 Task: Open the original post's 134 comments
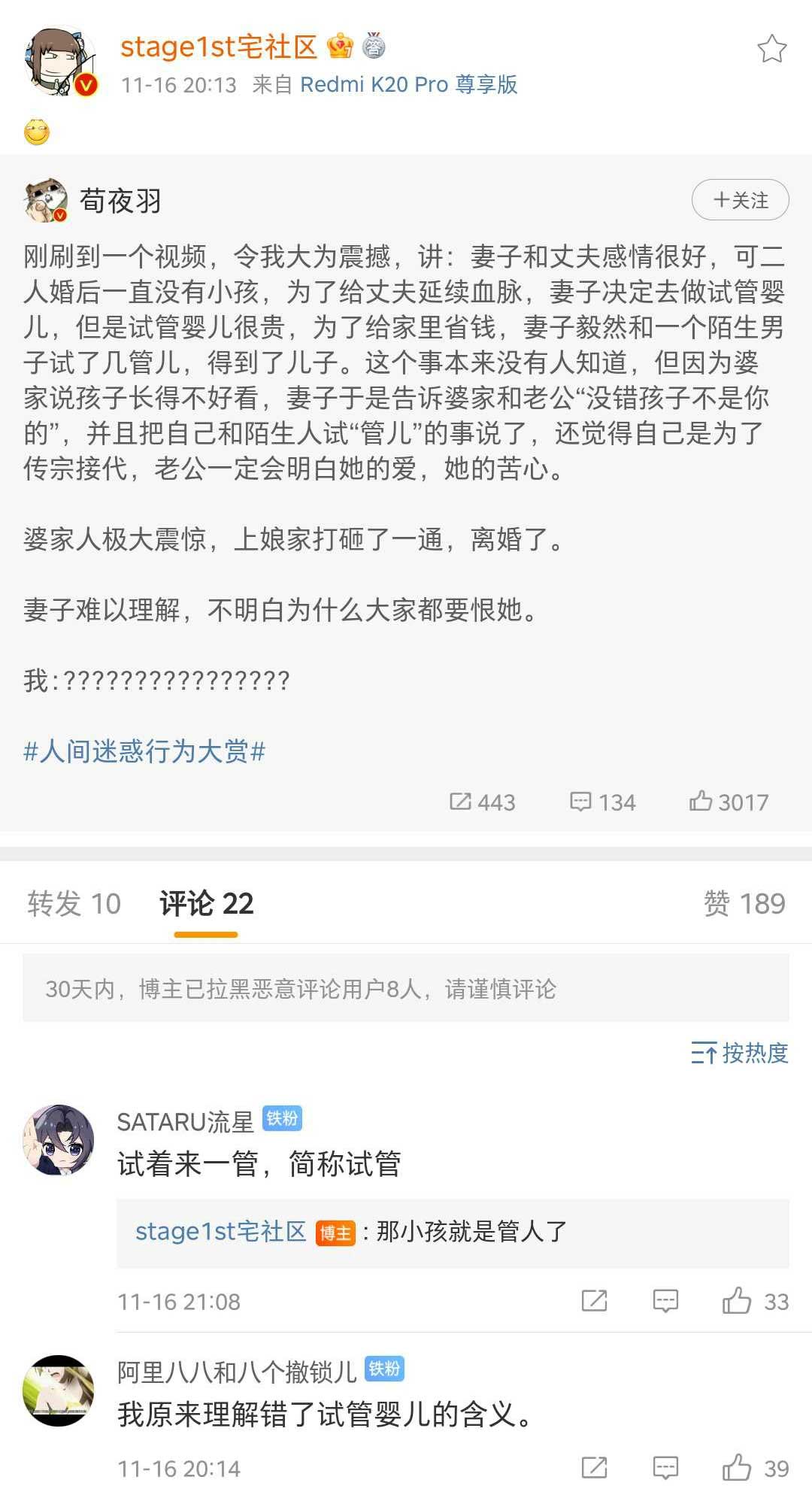coord(603,802)
